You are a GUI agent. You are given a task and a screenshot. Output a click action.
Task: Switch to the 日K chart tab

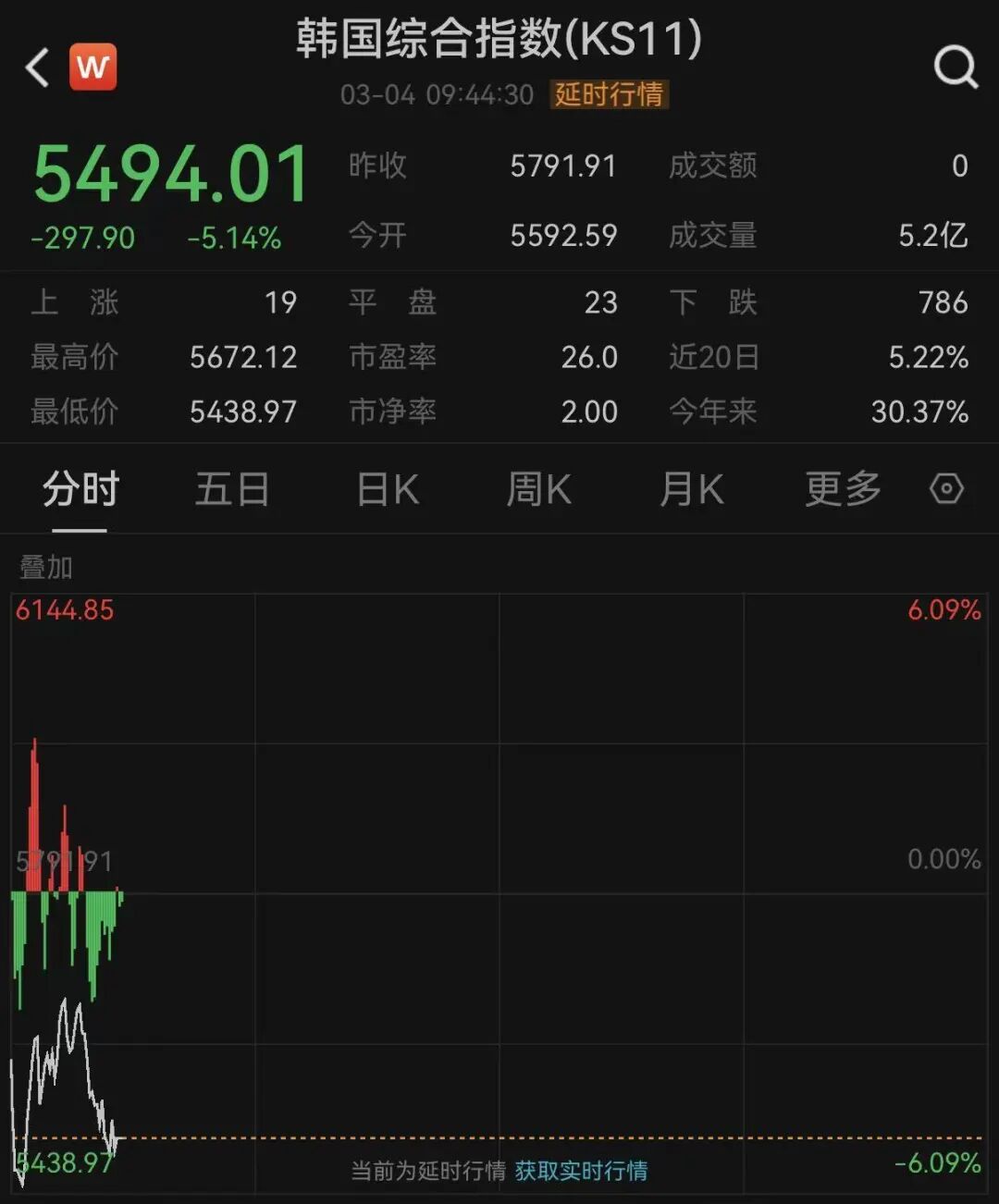click(x=388, y=489)
